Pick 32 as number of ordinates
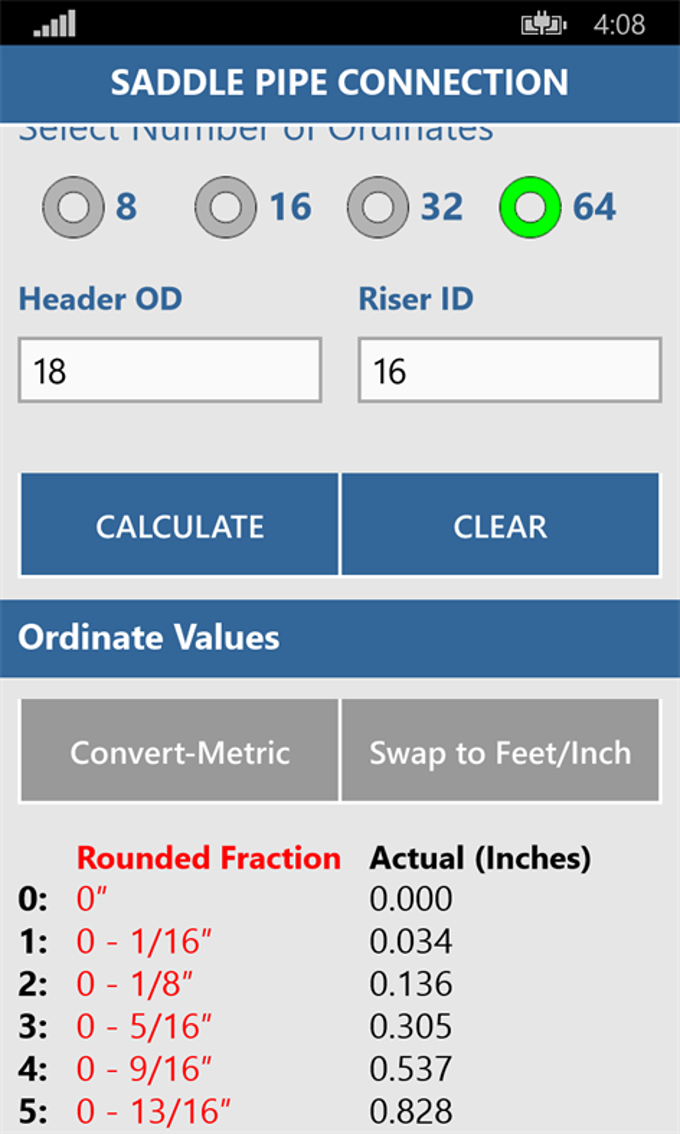The height and width of the screenshot is (1134, 680). point(377,208)
